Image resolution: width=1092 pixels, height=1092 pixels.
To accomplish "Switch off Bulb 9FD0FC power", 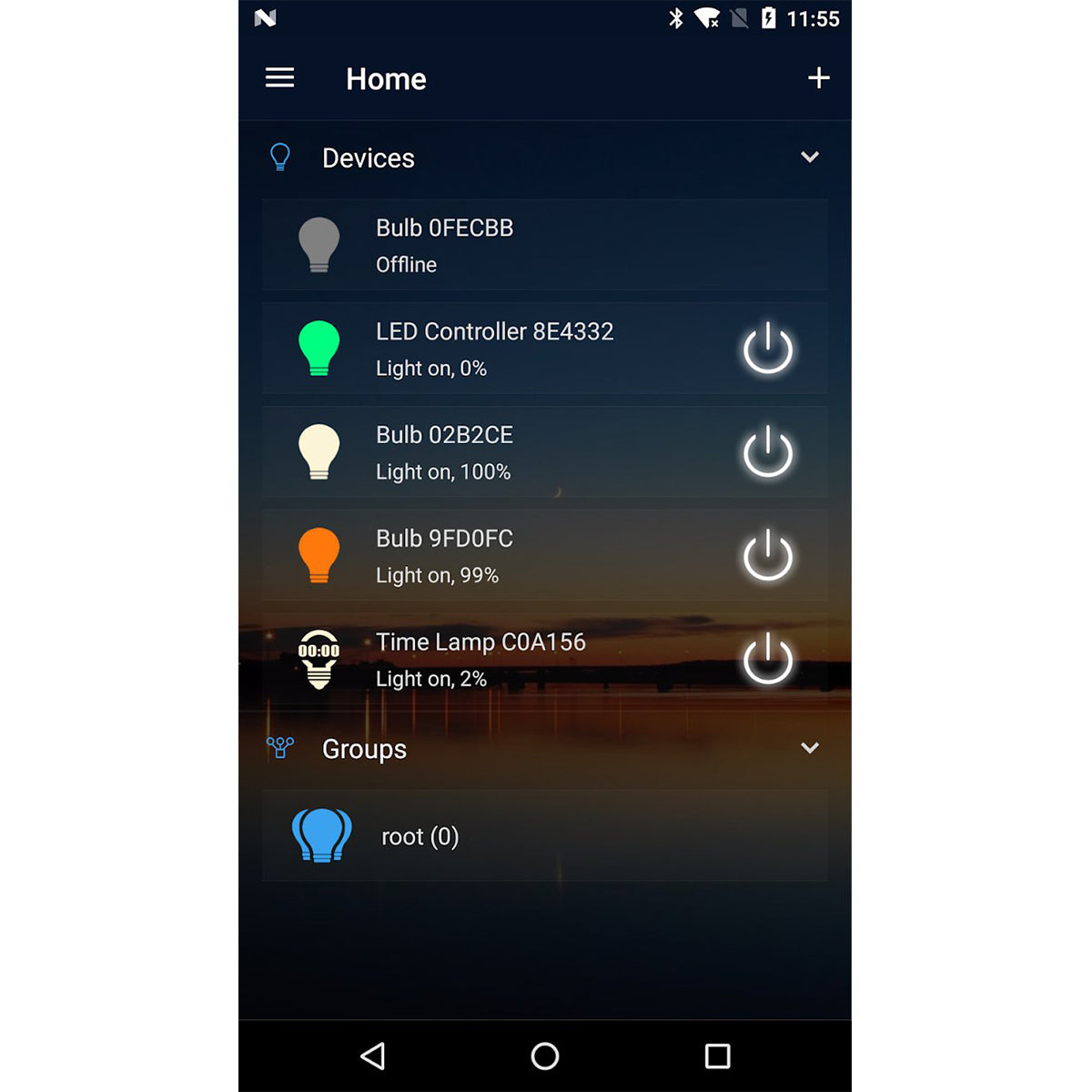I will pos(768,556).
